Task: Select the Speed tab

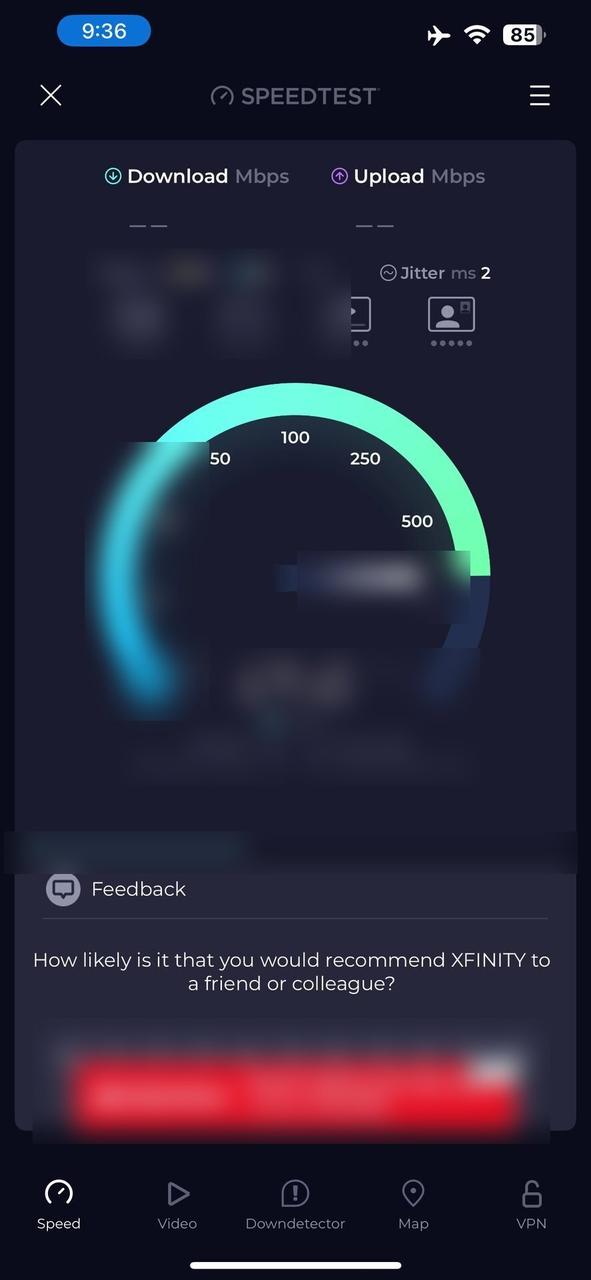Action: pyautogui.click(x=58, y=1204)
